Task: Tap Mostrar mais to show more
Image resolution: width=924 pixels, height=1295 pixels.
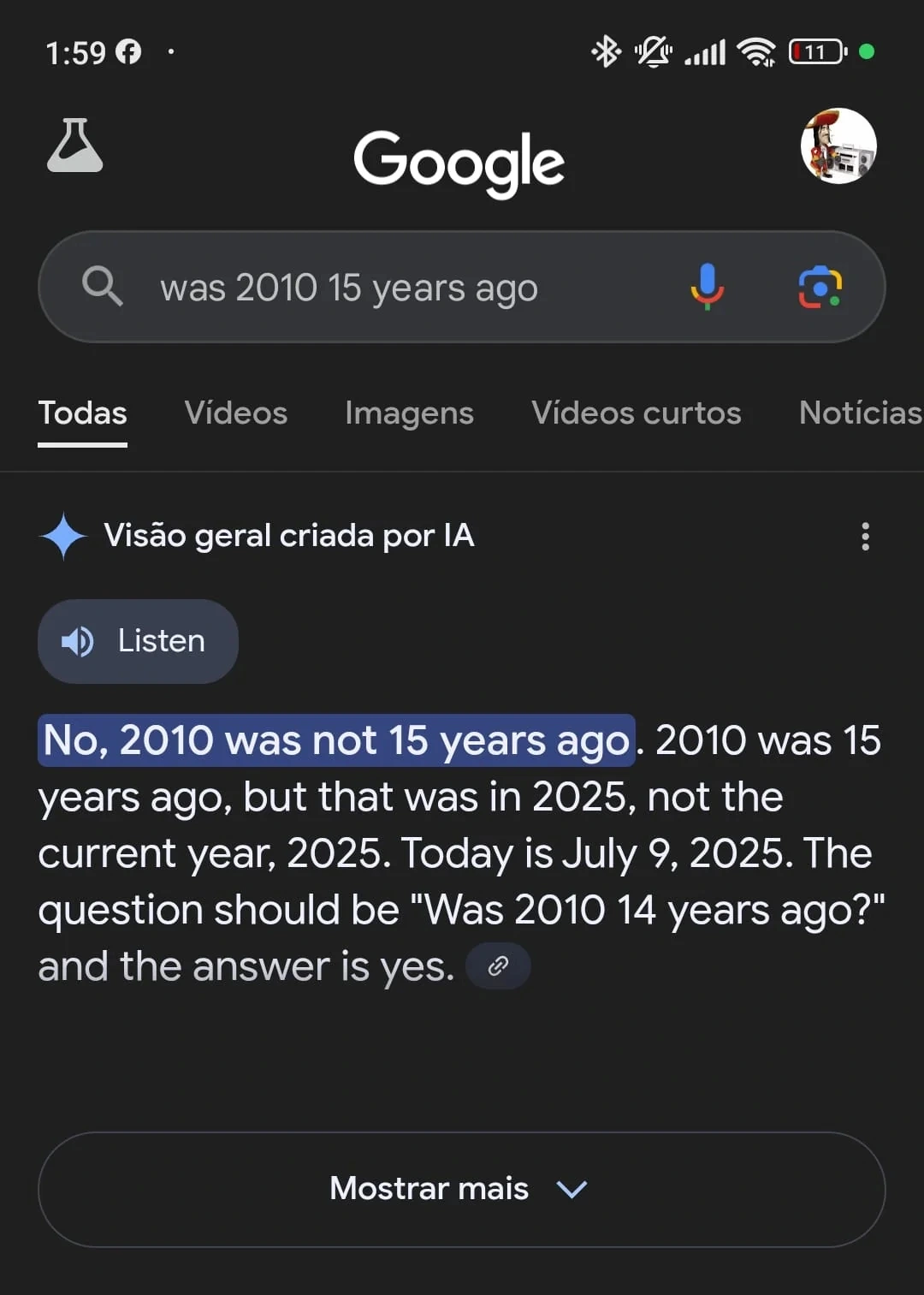Action: click(x=429, y=1188)
